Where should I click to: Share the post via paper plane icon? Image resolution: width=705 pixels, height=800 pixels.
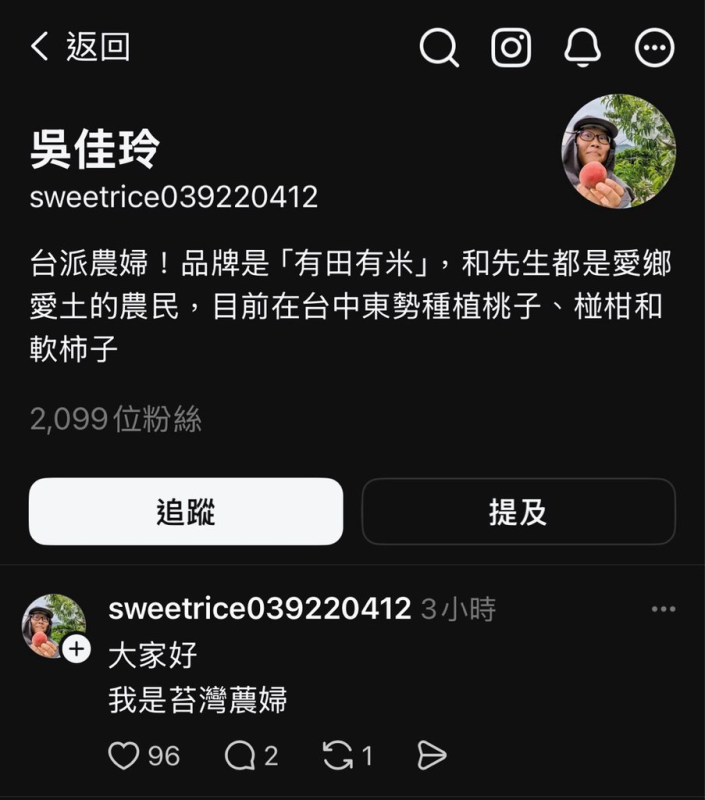tap(431, 756)
